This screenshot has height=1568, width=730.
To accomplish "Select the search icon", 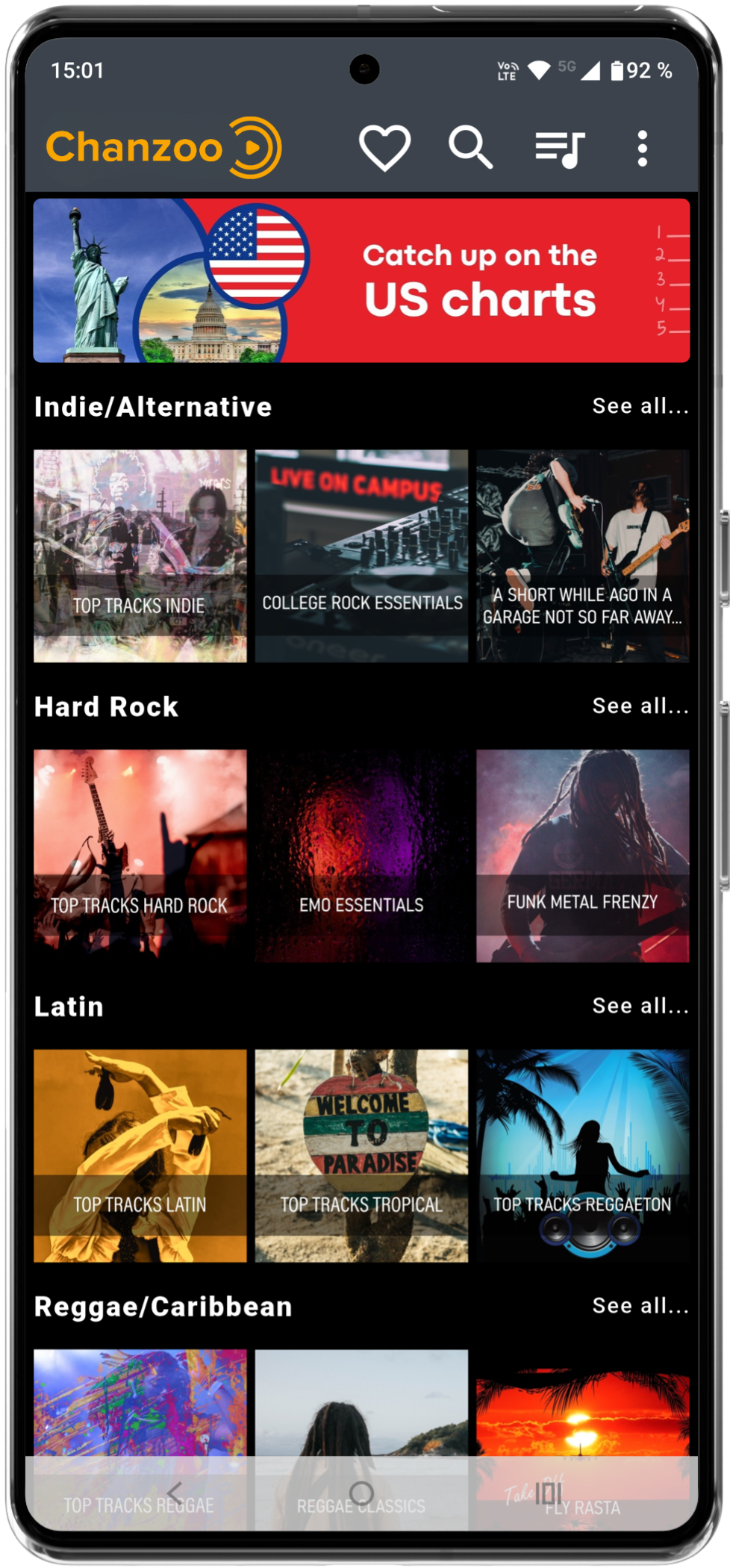I will point(472,146).
